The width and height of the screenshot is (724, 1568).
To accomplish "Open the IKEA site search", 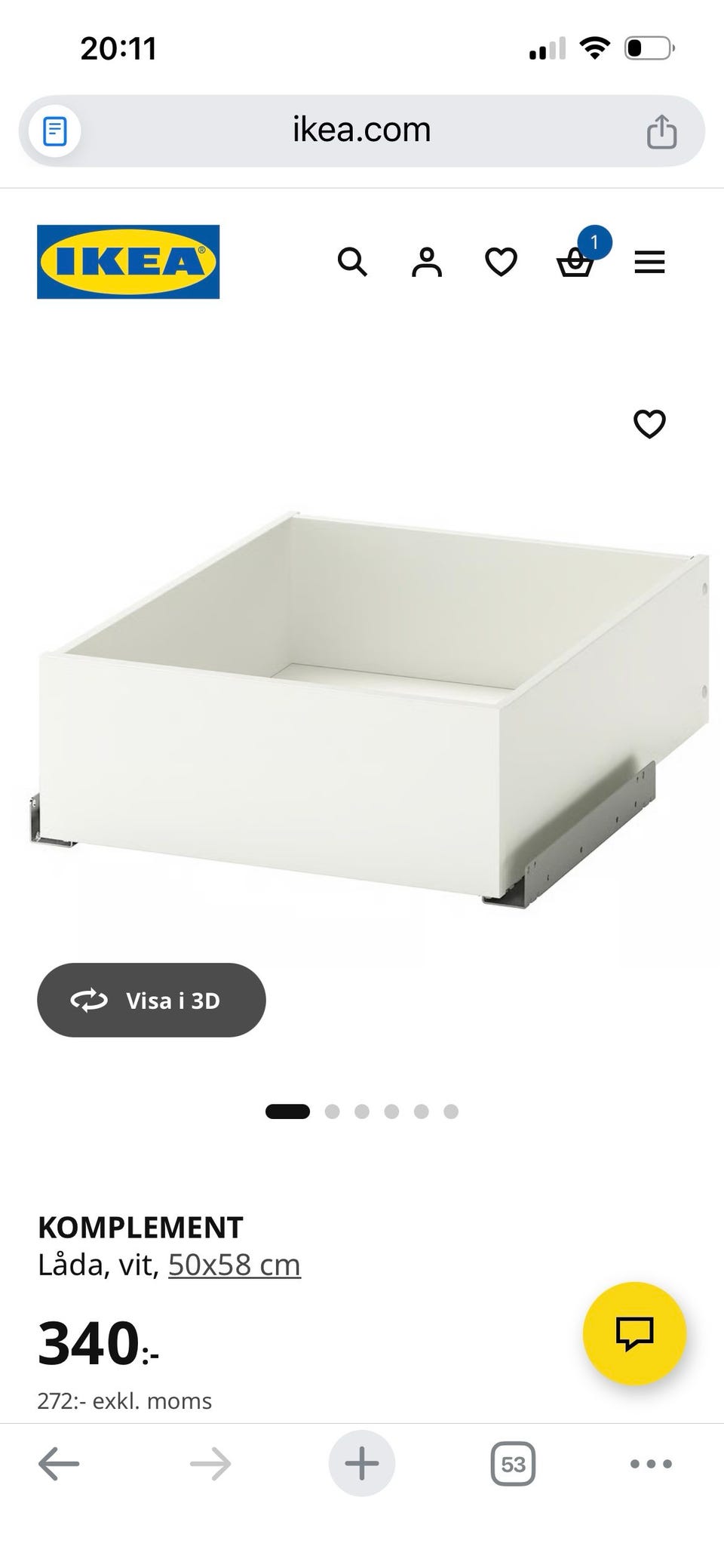I will point(352,263).
